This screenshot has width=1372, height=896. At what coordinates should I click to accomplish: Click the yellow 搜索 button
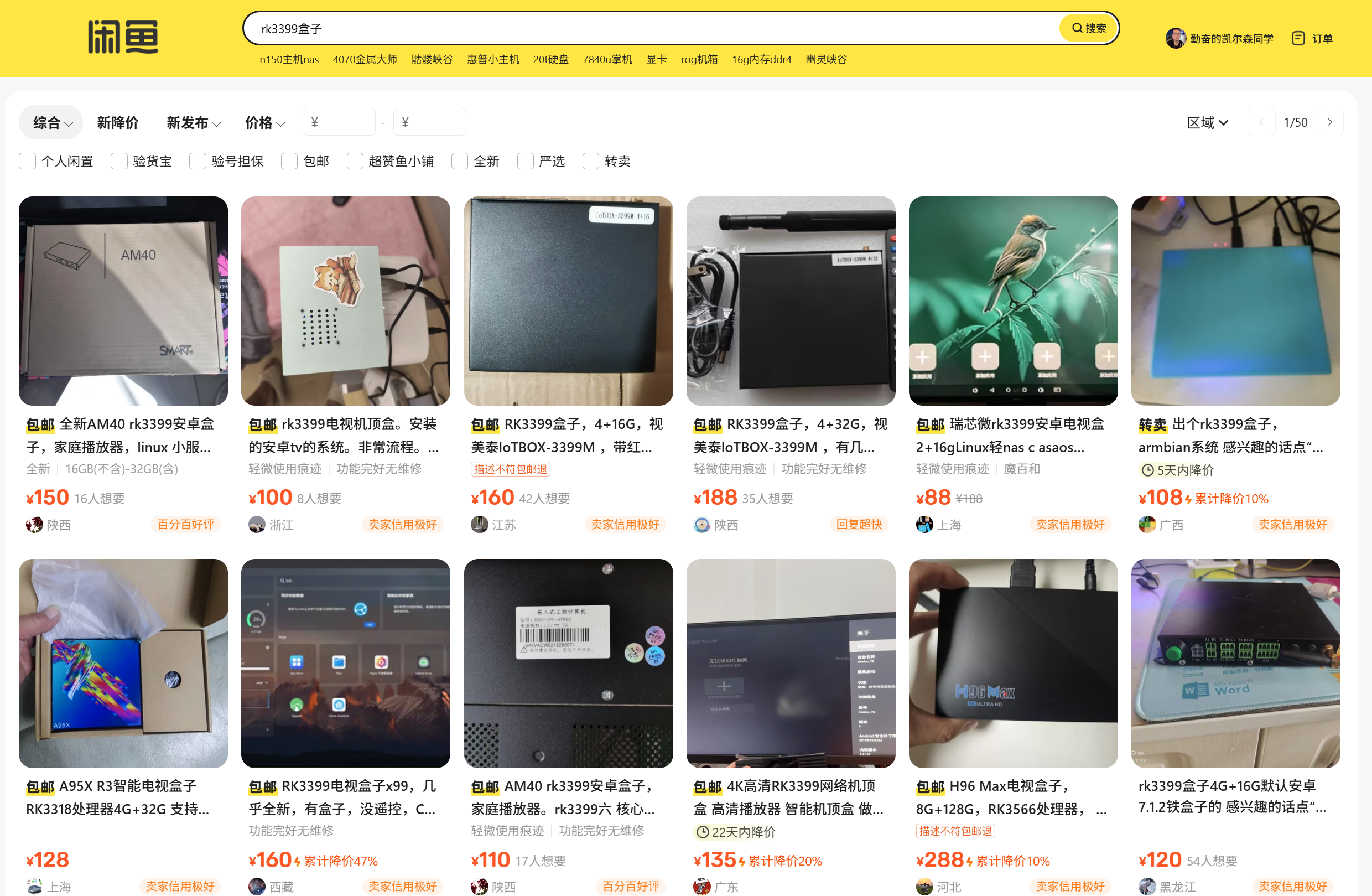pos(1088,28)
